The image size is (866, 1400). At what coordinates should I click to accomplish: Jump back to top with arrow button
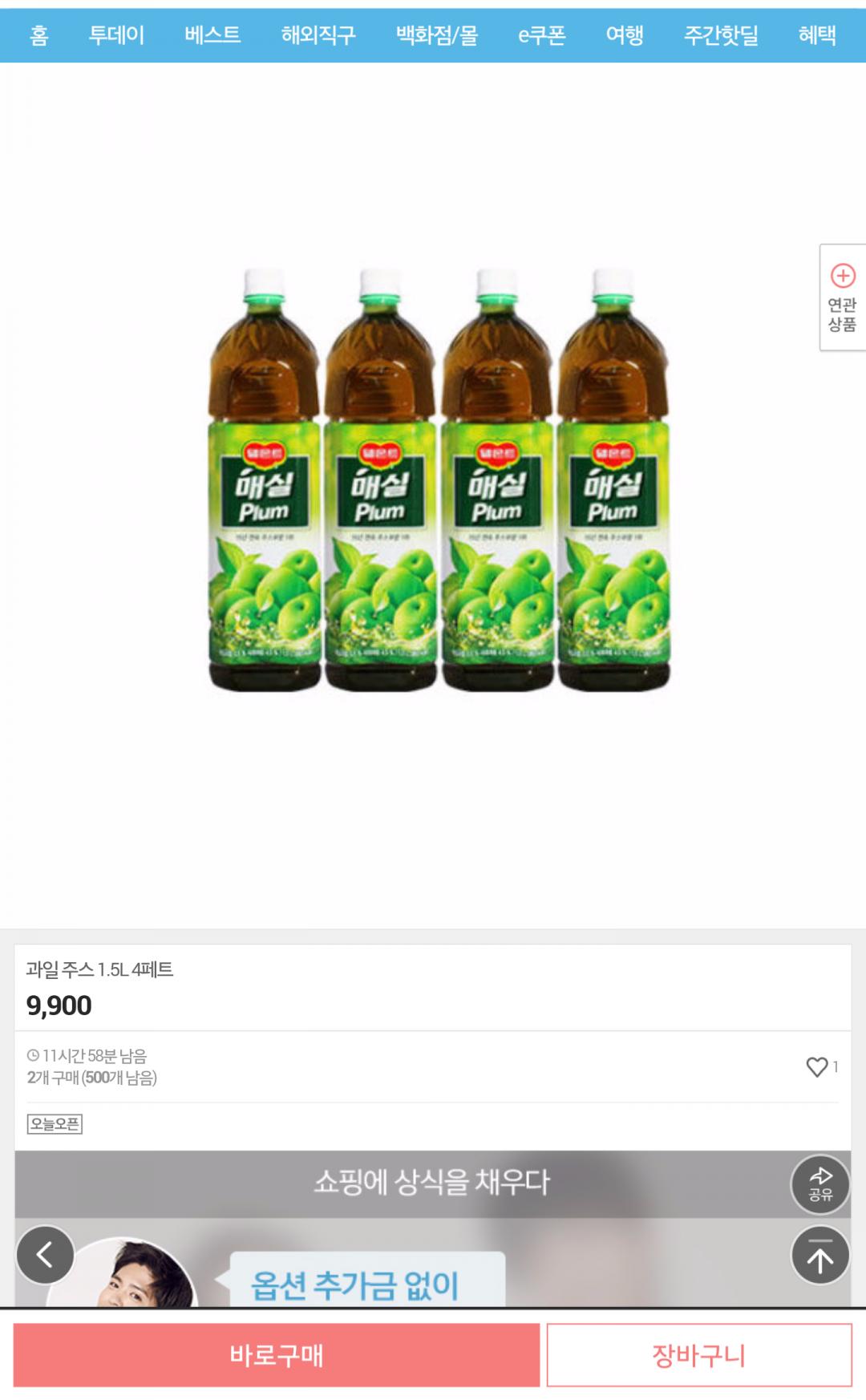[x=819, y=1256]
